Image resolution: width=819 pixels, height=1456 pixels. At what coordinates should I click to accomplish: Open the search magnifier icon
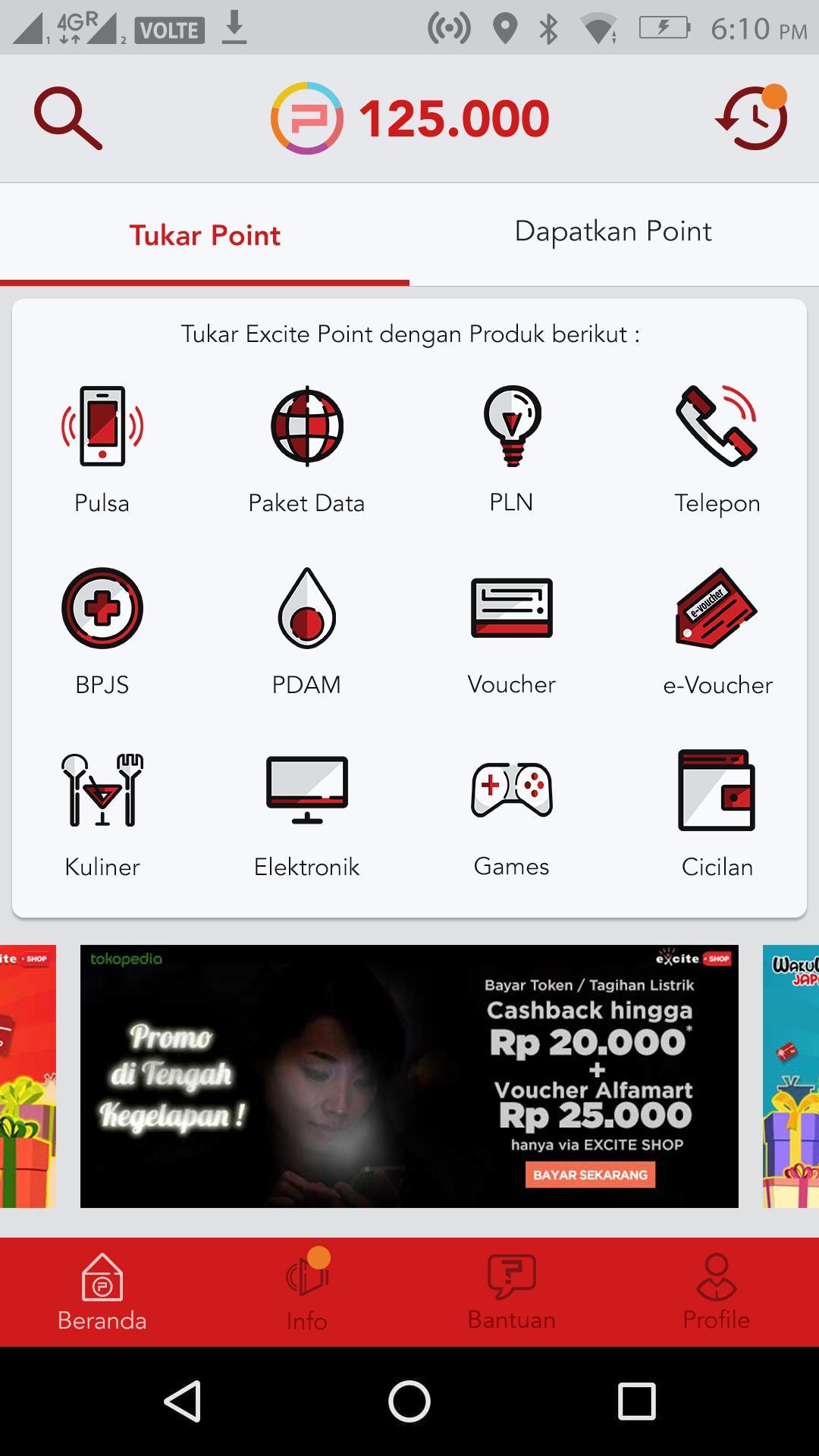[68, 118]
